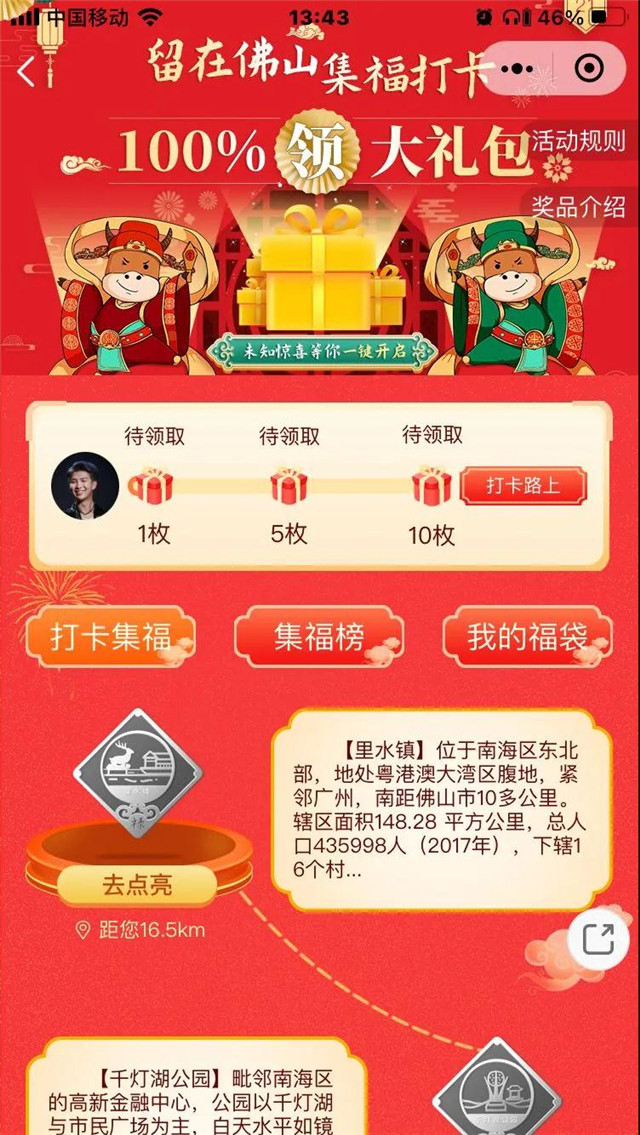Open the 集福榜 ranking
The image size is (640, 1135).
tap(319, 637)
